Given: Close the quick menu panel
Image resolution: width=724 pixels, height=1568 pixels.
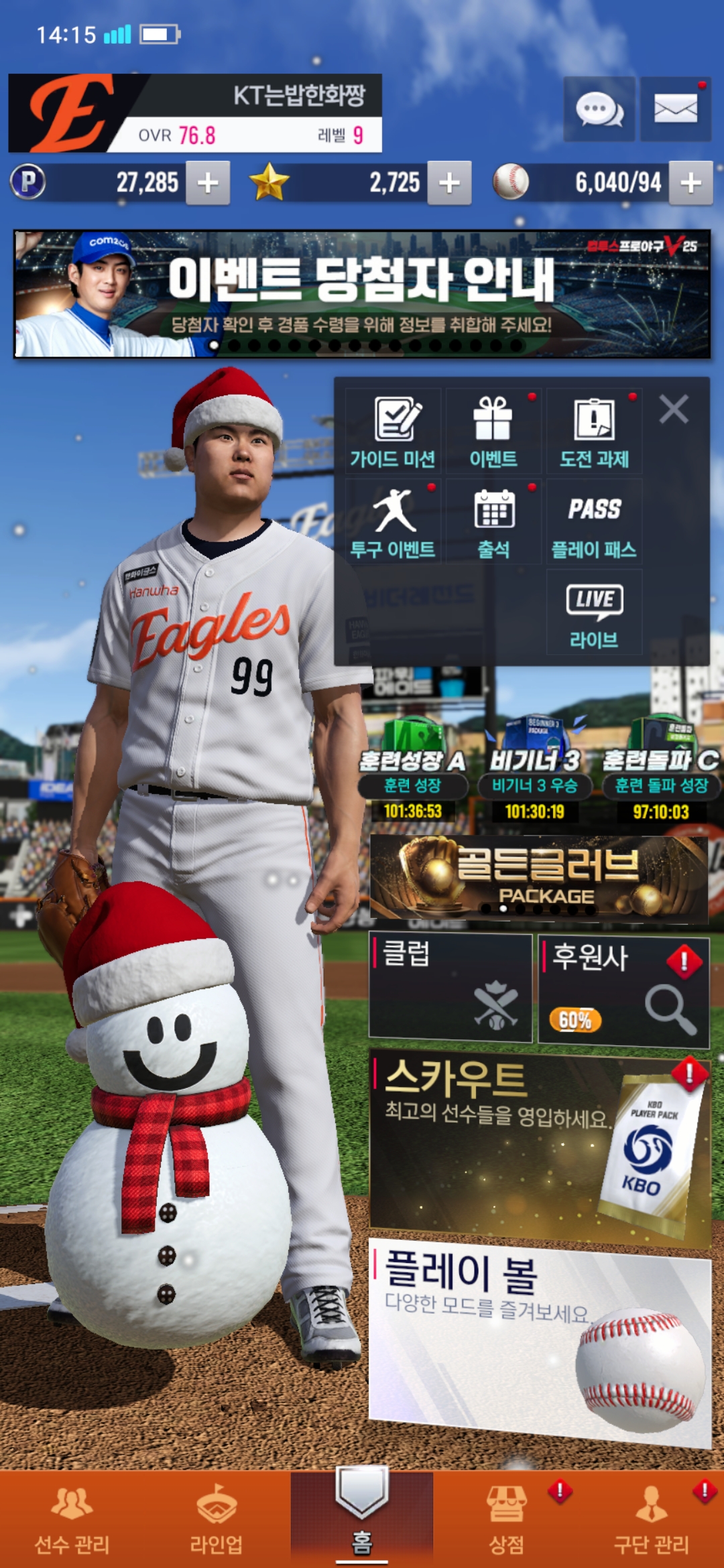Looking at the screenshot, I should click(673, 409).
